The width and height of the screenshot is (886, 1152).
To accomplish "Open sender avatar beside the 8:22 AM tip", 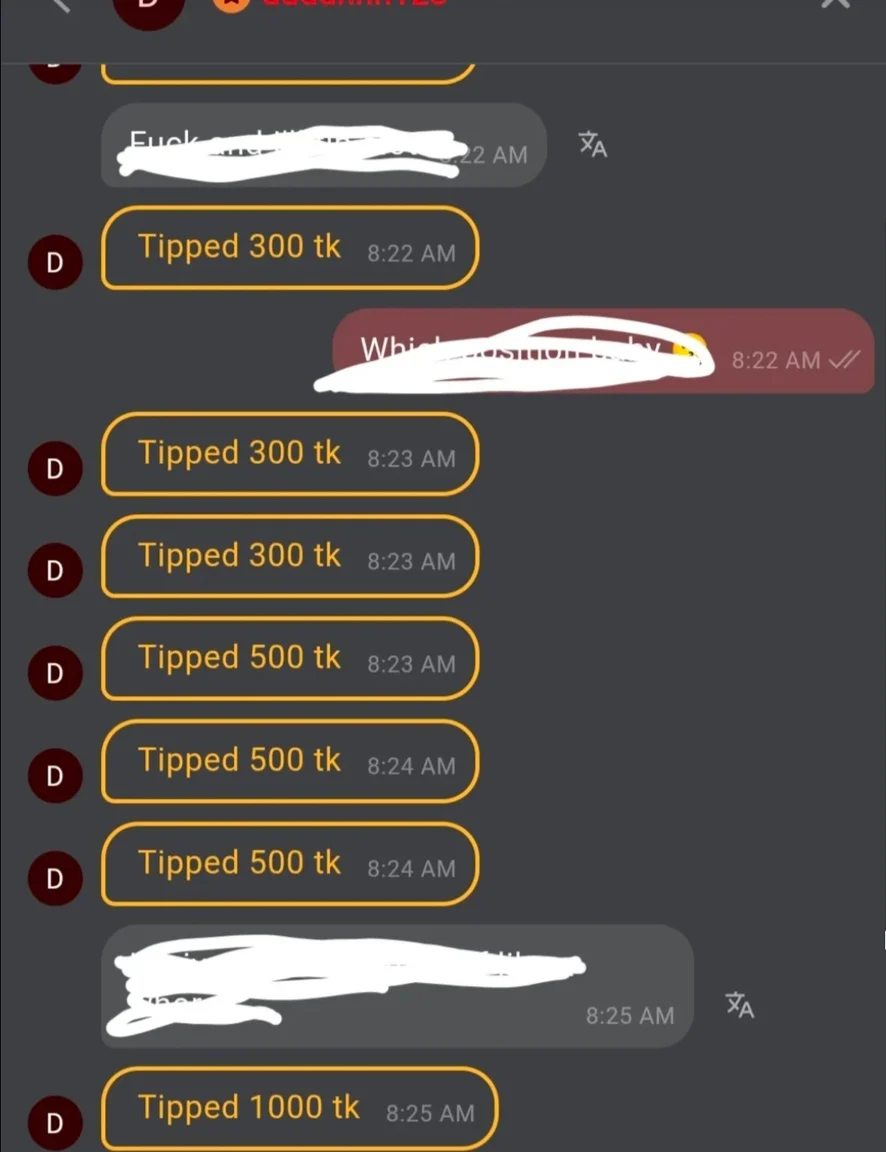I will pos(54,263).
